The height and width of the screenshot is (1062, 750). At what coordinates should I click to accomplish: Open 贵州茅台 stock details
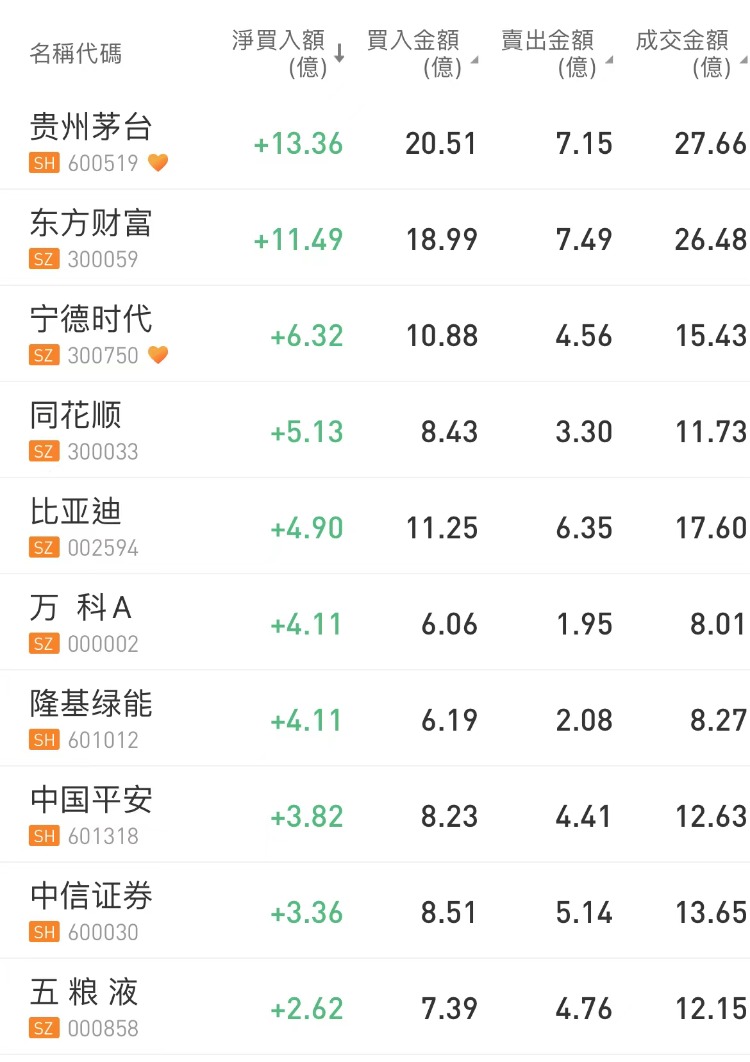pos(91,142)
